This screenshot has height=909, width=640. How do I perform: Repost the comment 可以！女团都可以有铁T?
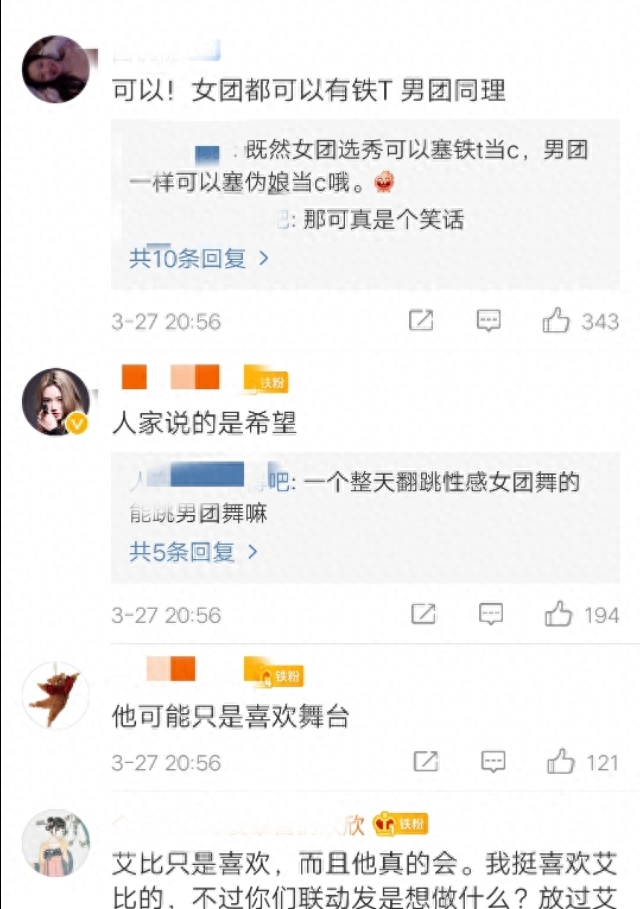tap(422, 321)
